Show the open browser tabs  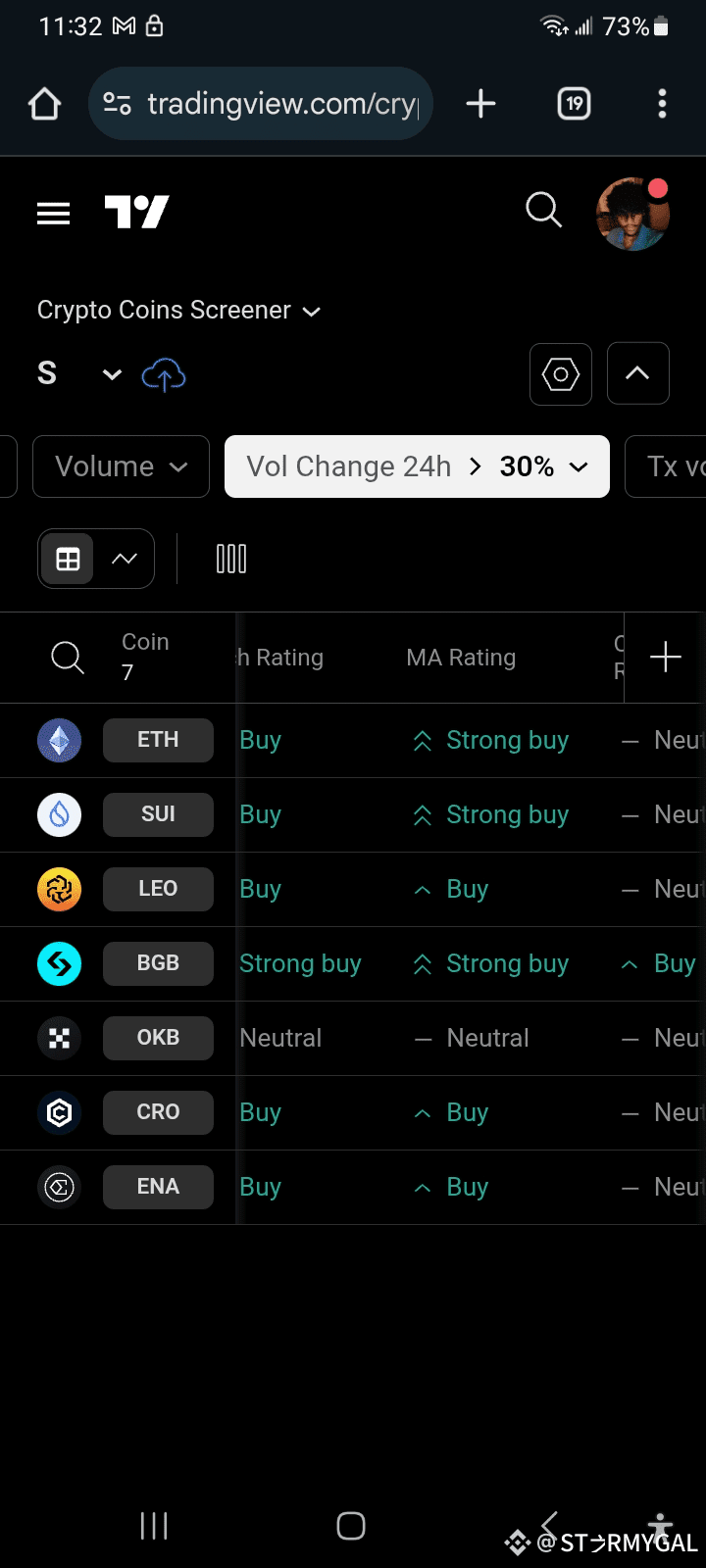tap(574, 104)
